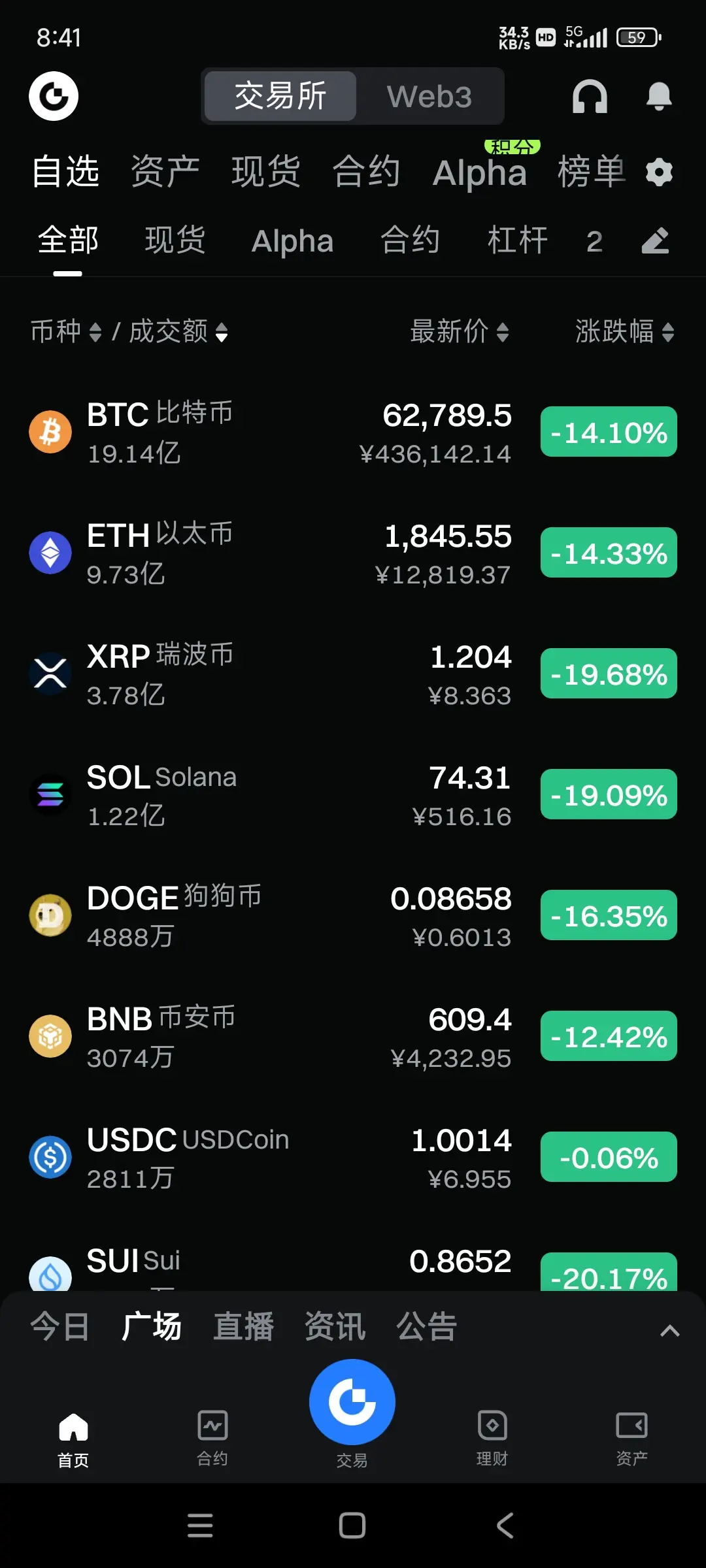Open the settings gear icon
The width and height of the screenshot is (706, 1568).
click(659, 173)
